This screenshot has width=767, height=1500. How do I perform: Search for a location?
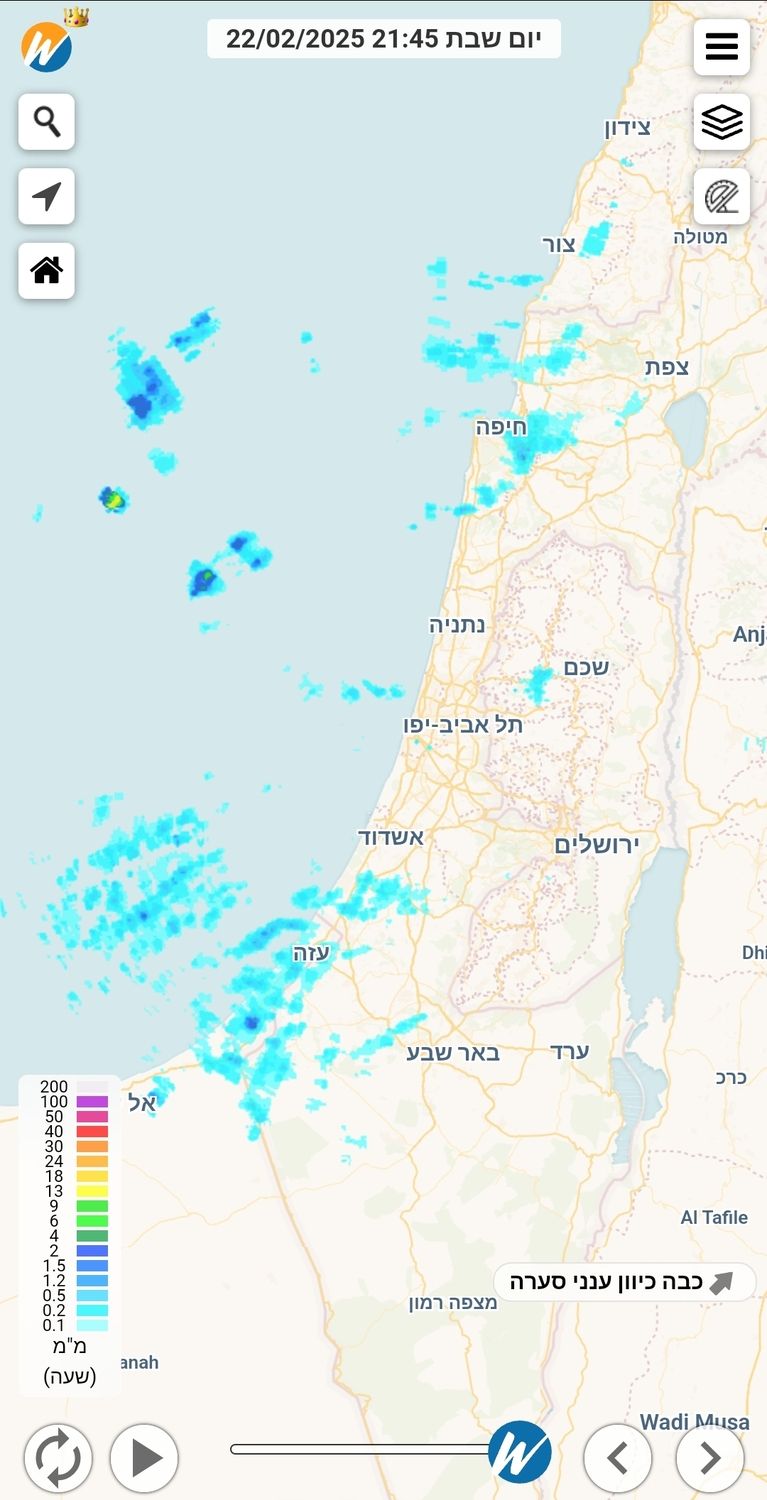click(46, 122)
